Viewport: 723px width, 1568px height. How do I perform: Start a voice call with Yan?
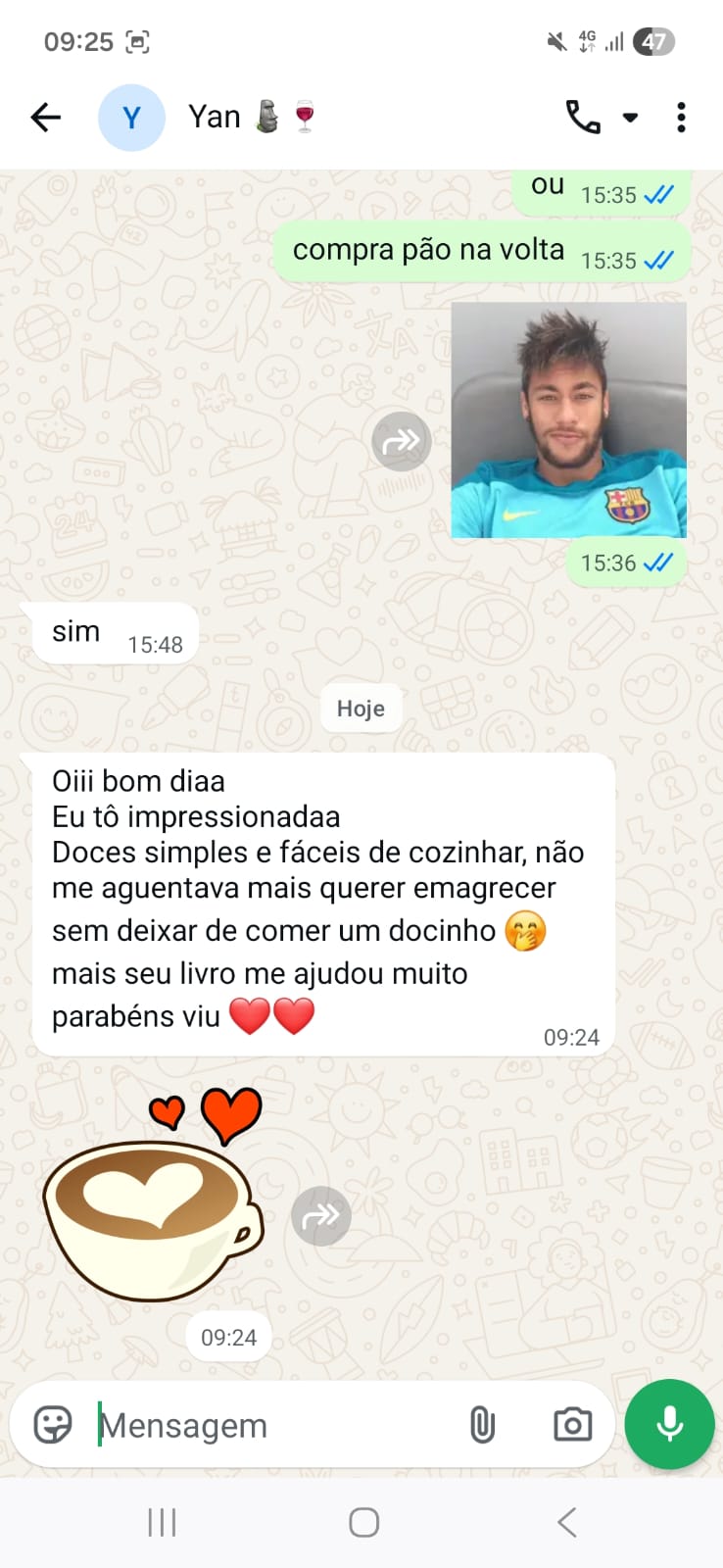tap(582, 118)
